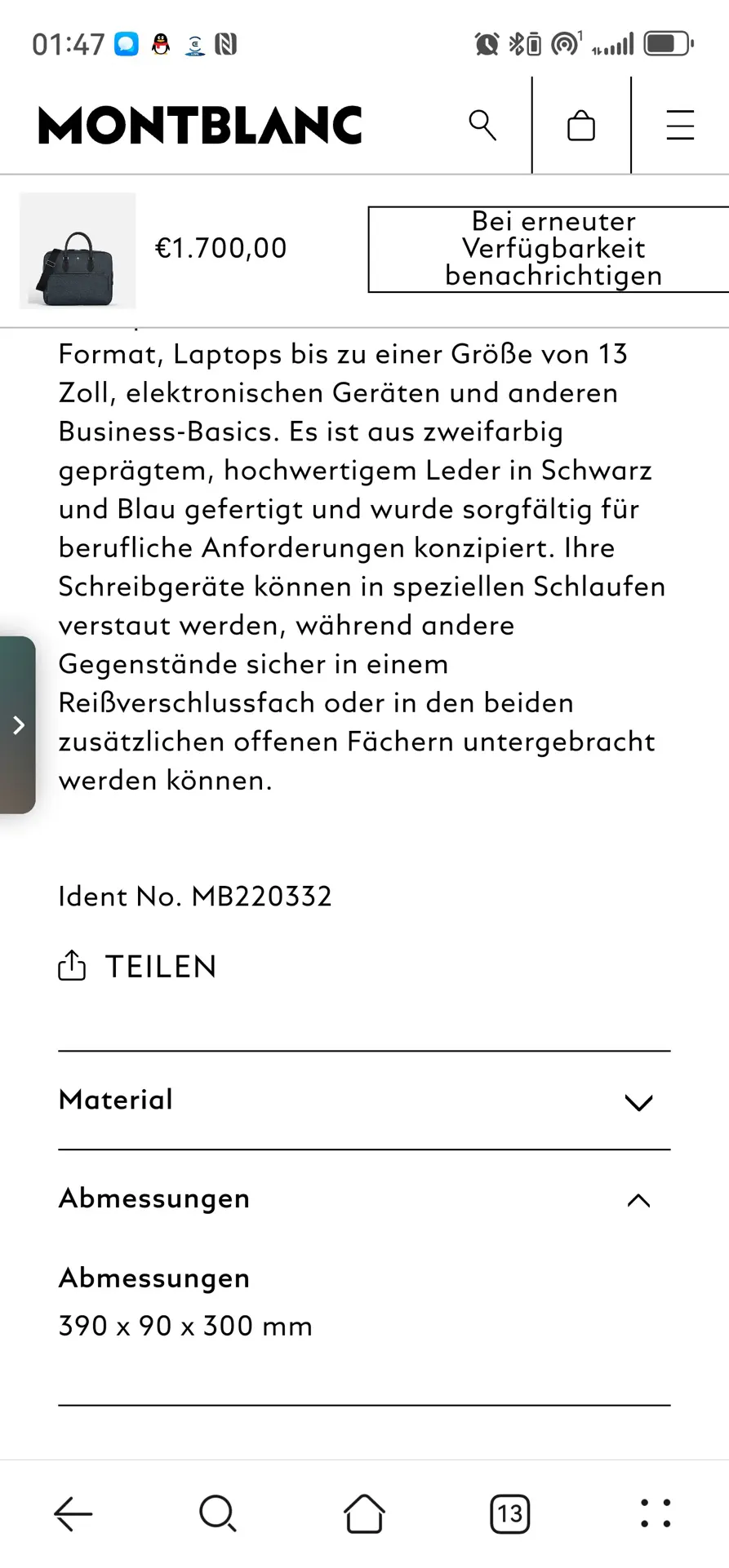Open the side panel arrow handle
This screenshot has width=729, height=1568.
(x=17, y=725)
